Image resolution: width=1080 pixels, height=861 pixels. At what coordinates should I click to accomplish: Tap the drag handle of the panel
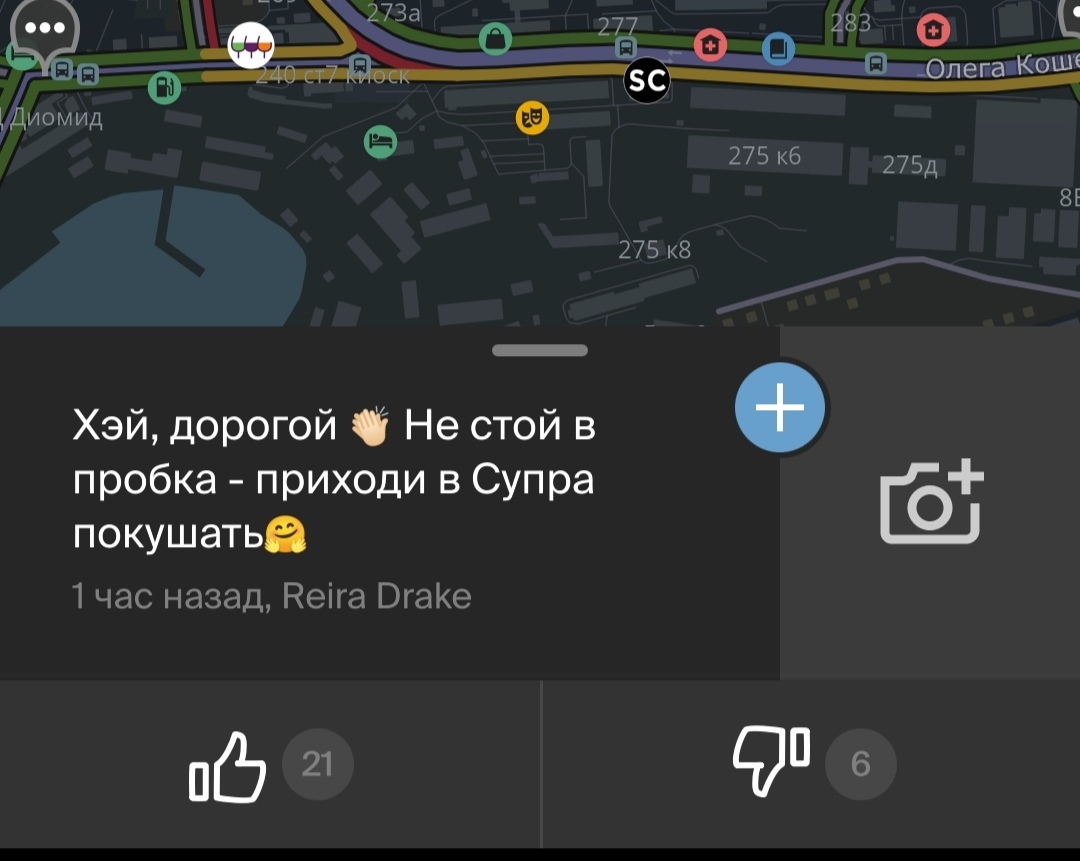tap(540, 351)
